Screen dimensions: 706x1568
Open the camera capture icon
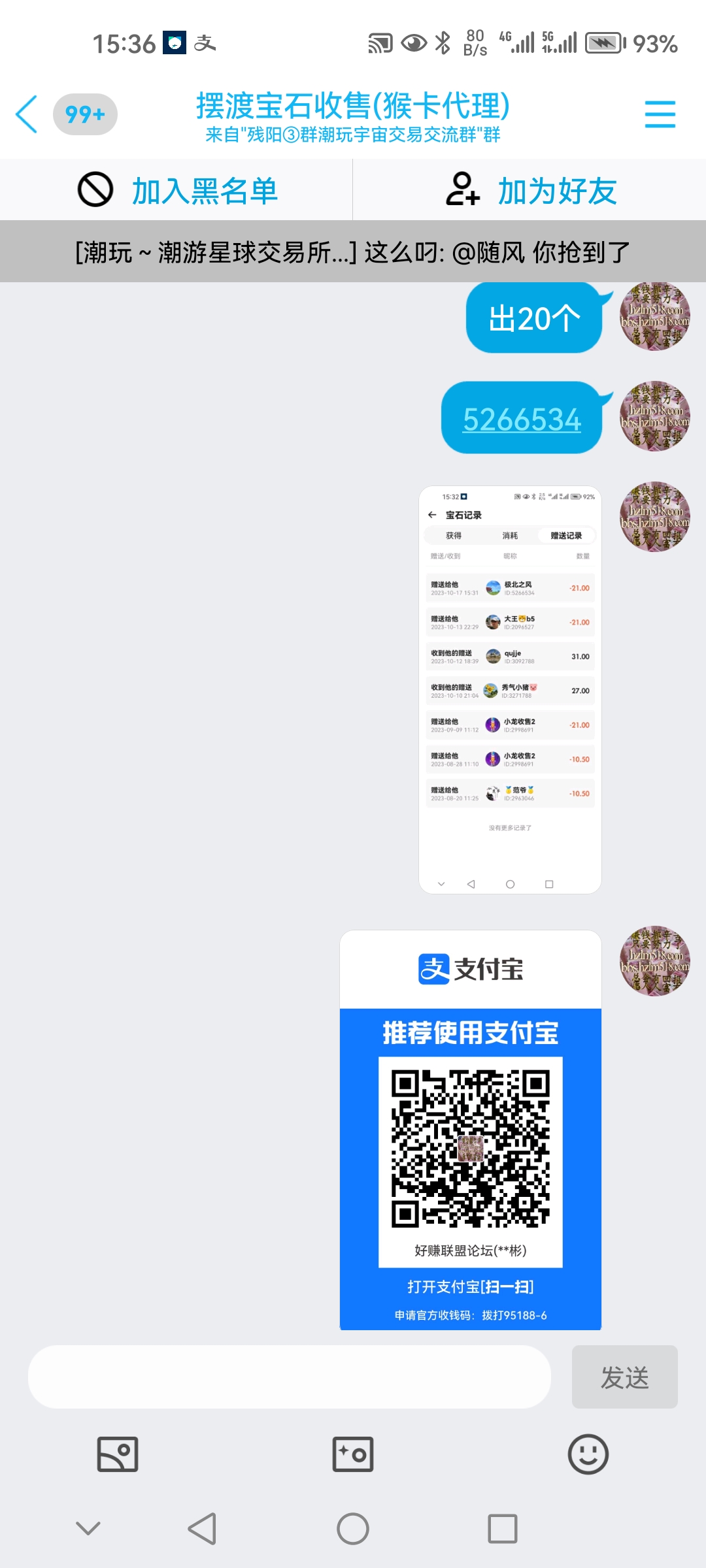click(x=353, y=1454)
